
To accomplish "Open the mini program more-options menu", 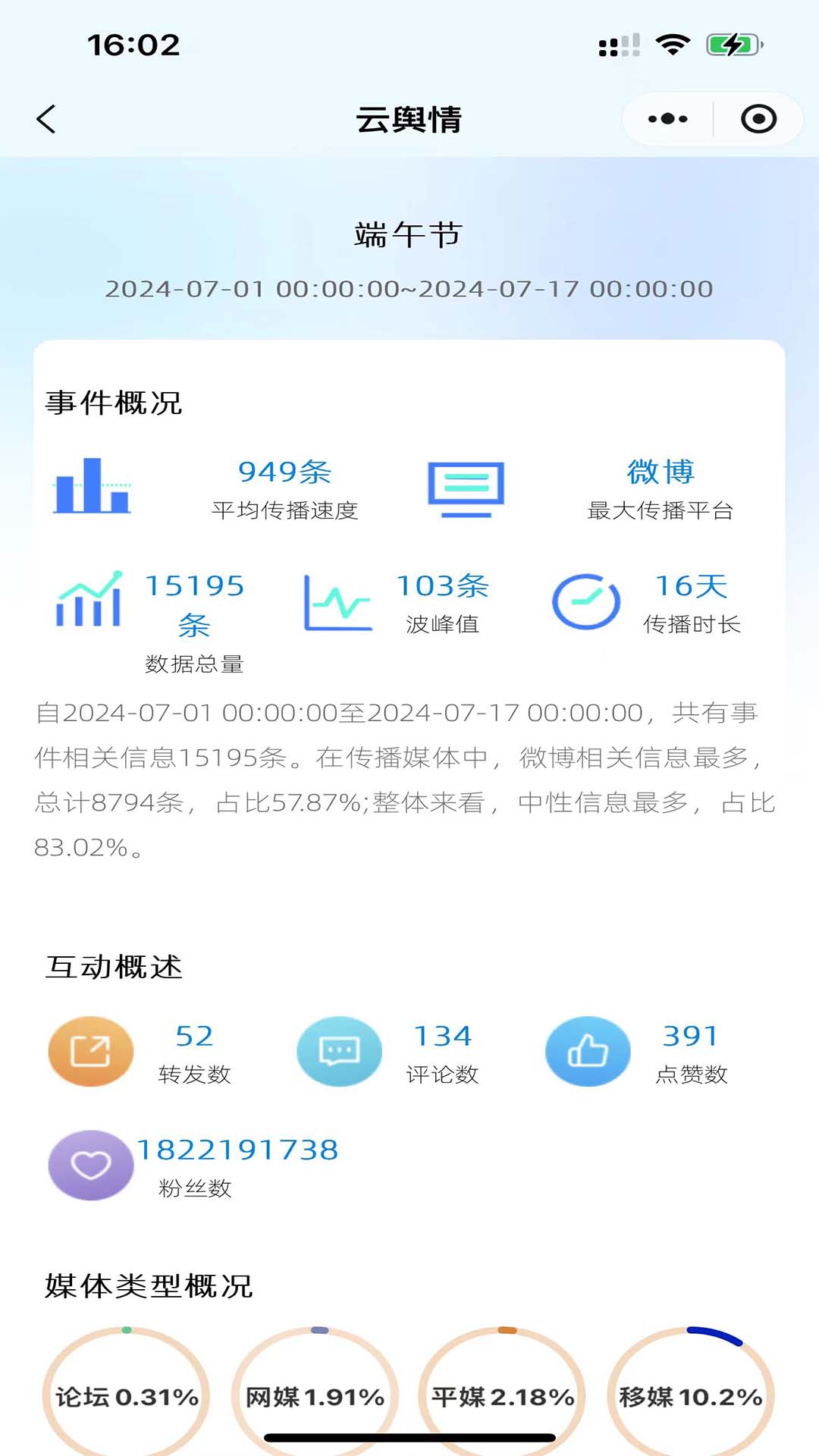I will click(x=667, y=119).
